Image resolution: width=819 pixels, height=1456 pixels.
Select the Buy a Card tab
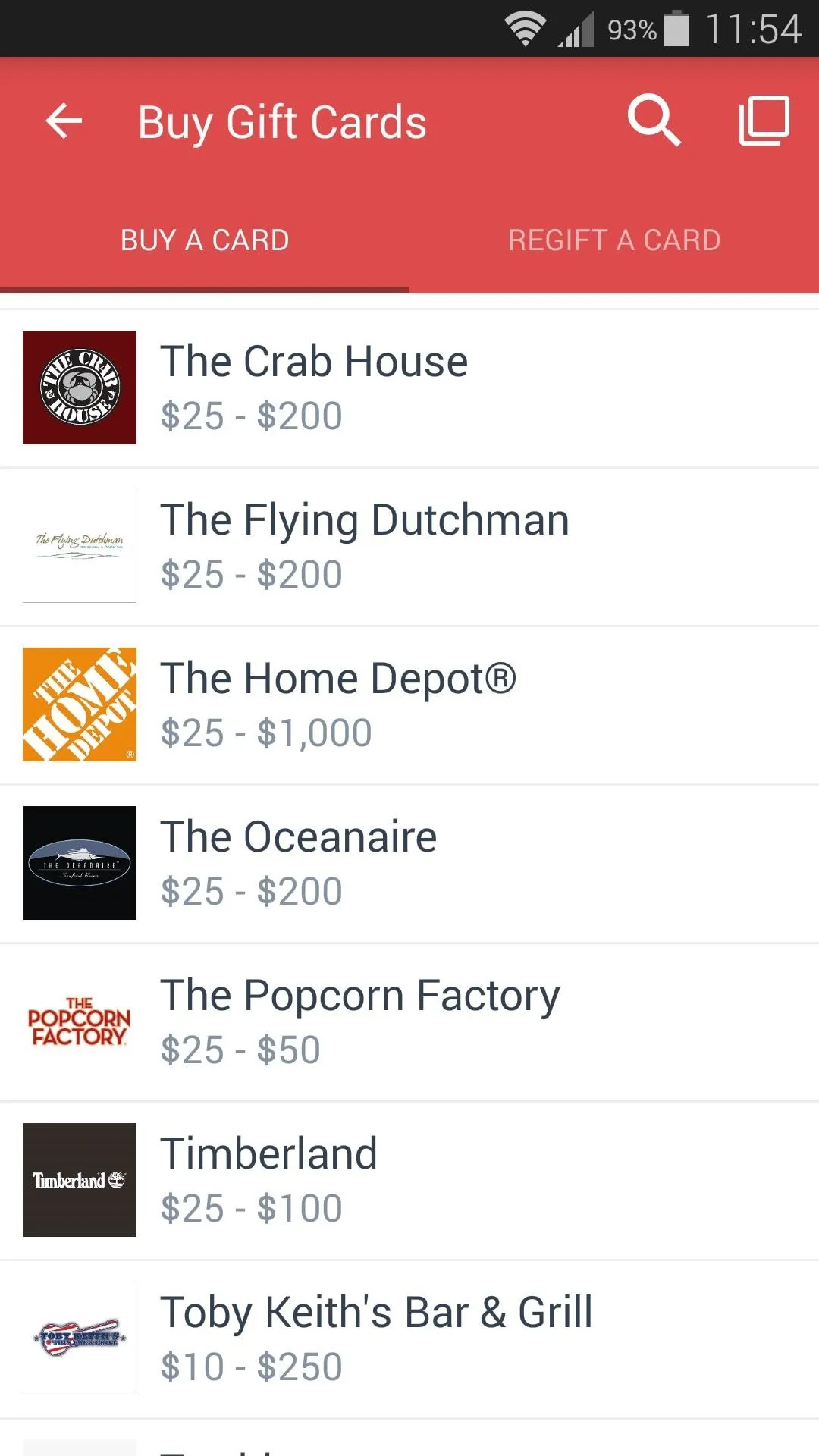tap(205, 240)
